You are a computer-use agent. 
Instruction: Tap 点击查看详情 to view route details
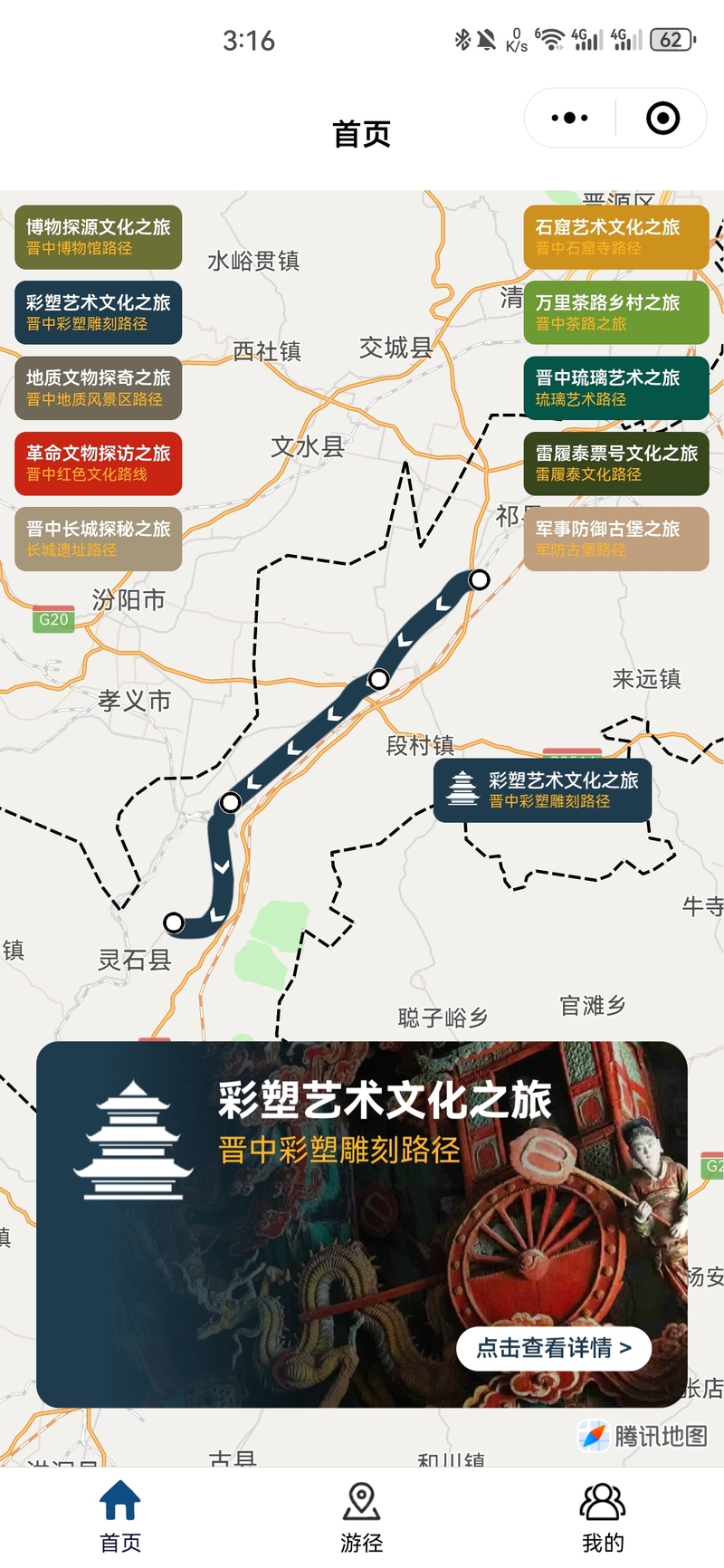[554, 1348]
